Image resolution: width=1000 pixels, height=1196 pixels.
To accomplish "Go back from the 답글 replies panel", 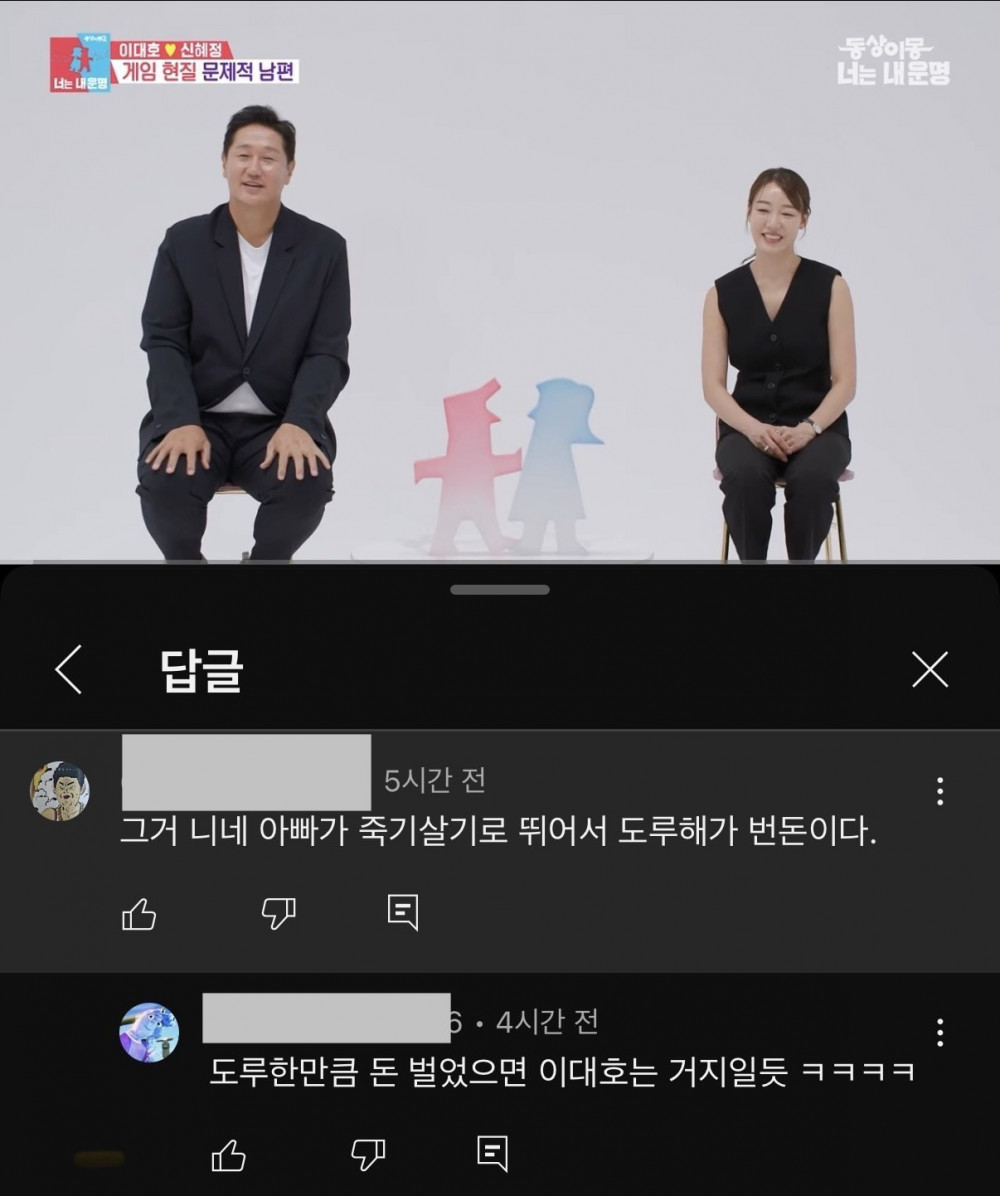I will pos(68,670).
